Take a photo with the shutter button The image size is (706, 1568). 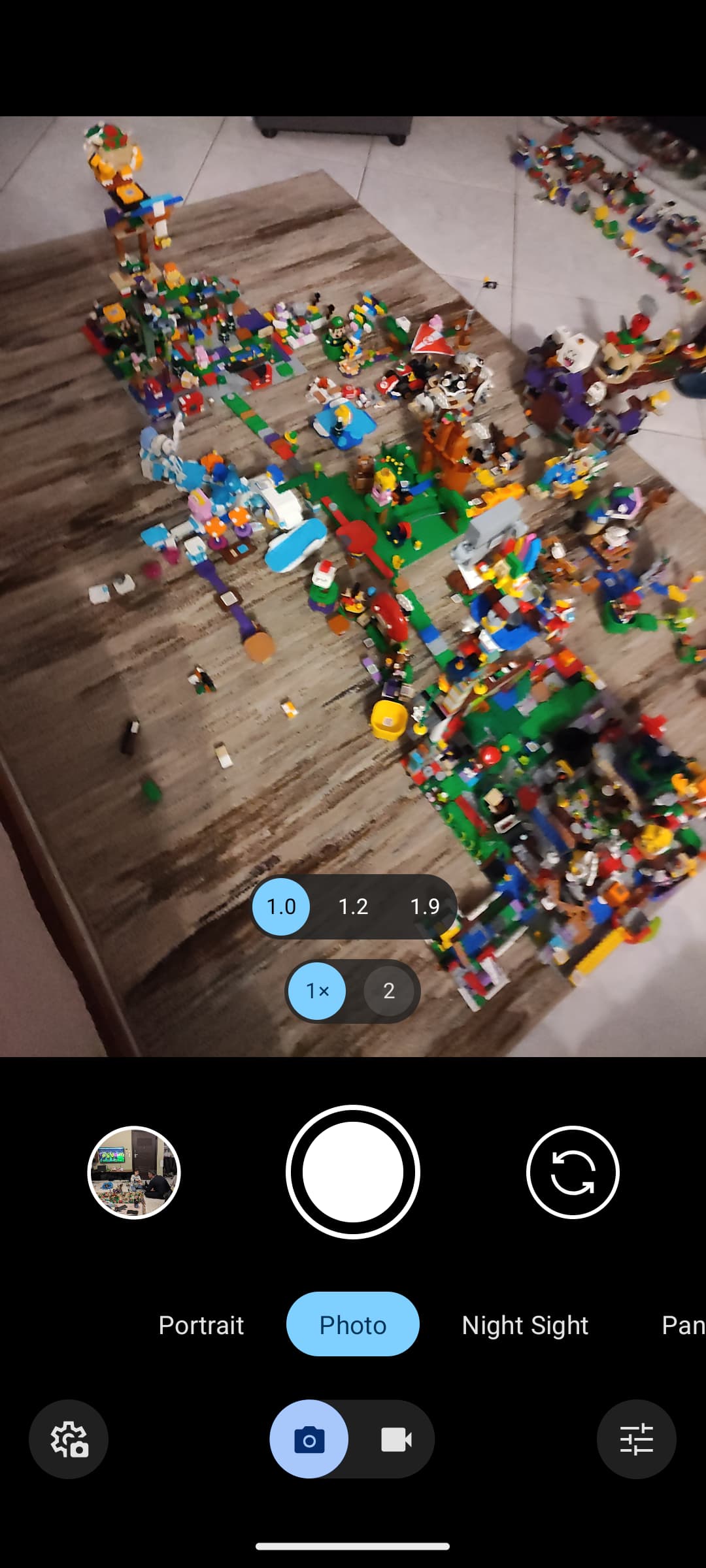click(x=353, y=1172)
